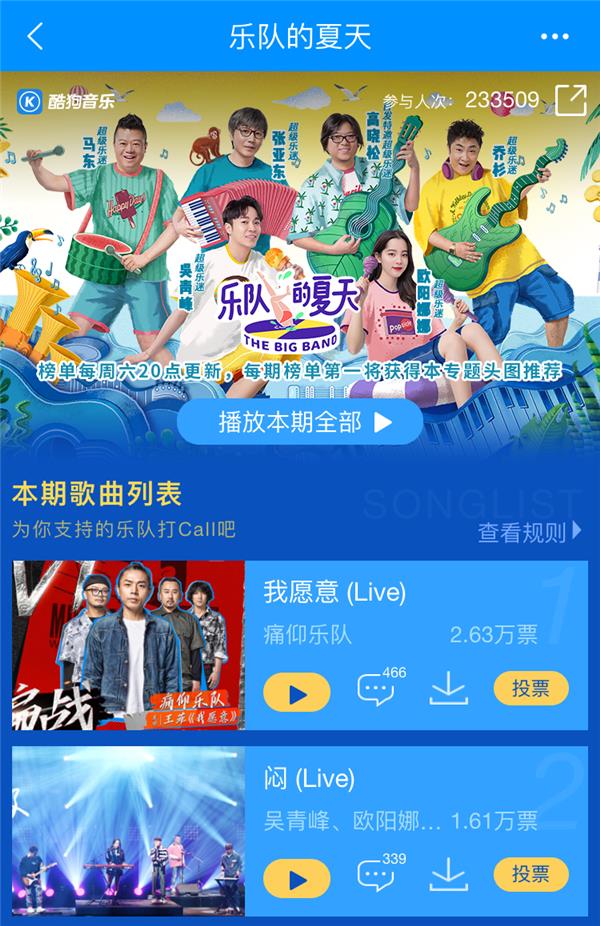Viewport: 600px width, 926px height.
Task: Download the song 我愿意 (Live)
Action: click(449, 689)
